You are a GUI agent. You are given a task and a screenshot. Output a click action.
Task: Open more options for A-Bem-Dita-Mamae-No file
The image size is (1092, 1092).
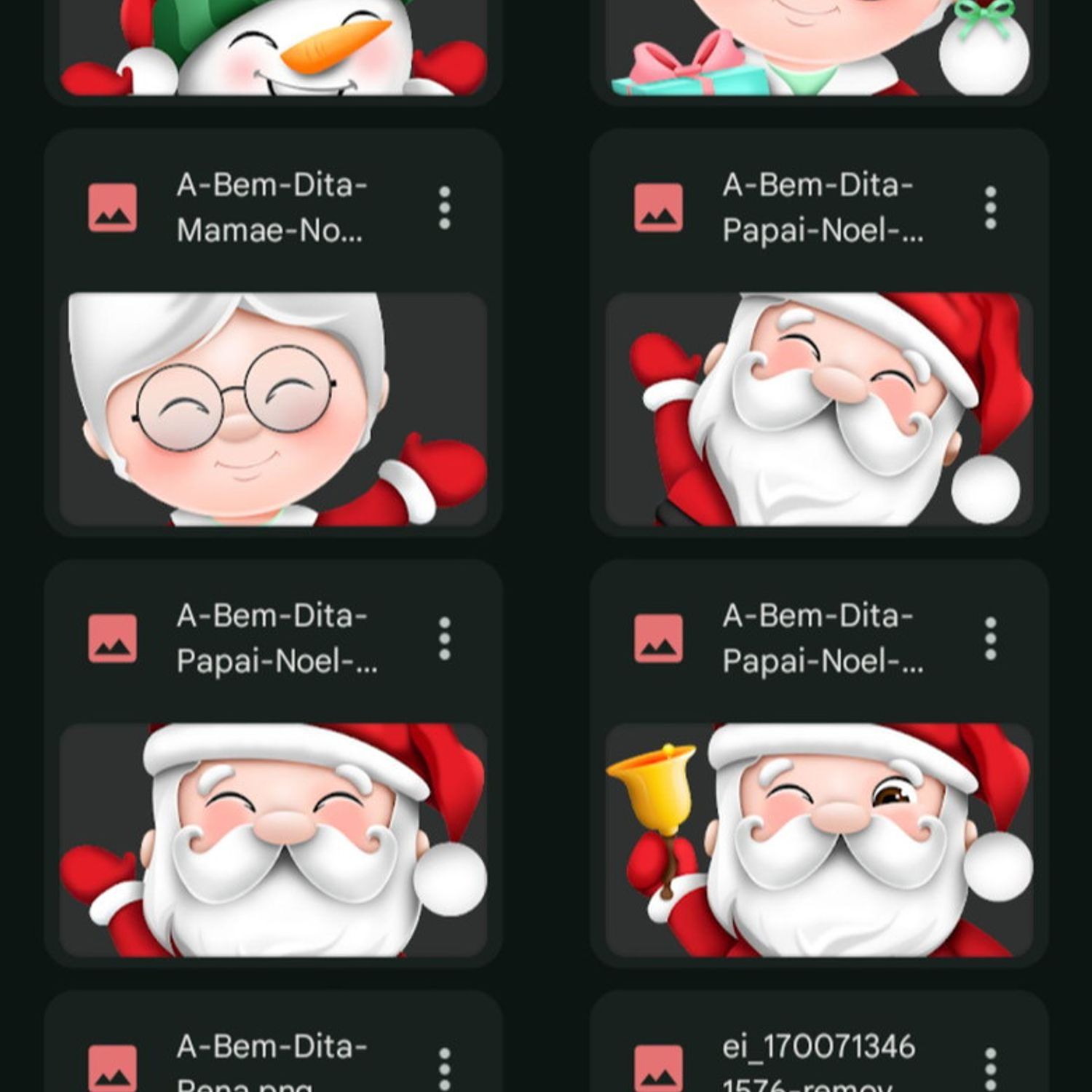(445, 208)
